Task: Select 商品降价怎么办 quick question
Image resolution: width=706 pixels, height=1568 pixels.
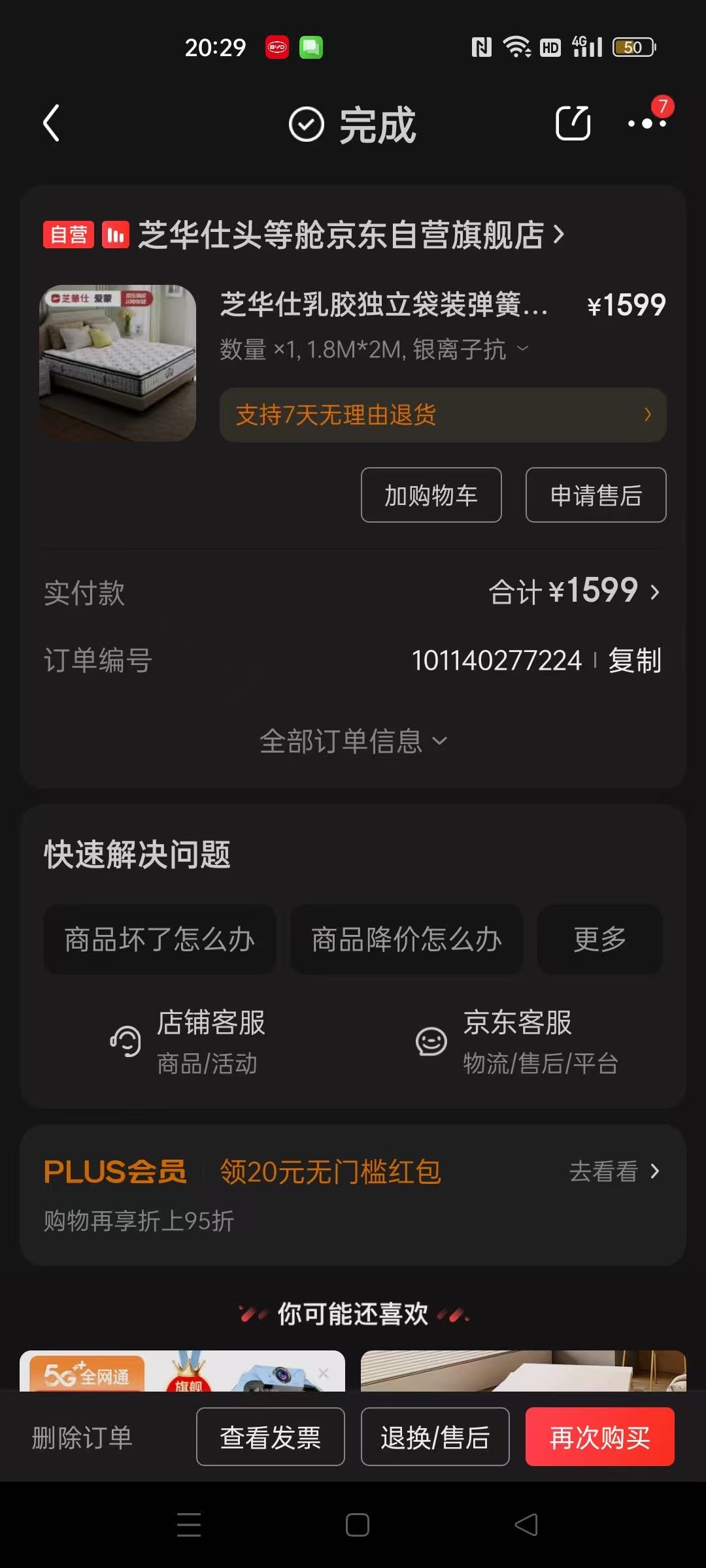Action: [406, 939]
